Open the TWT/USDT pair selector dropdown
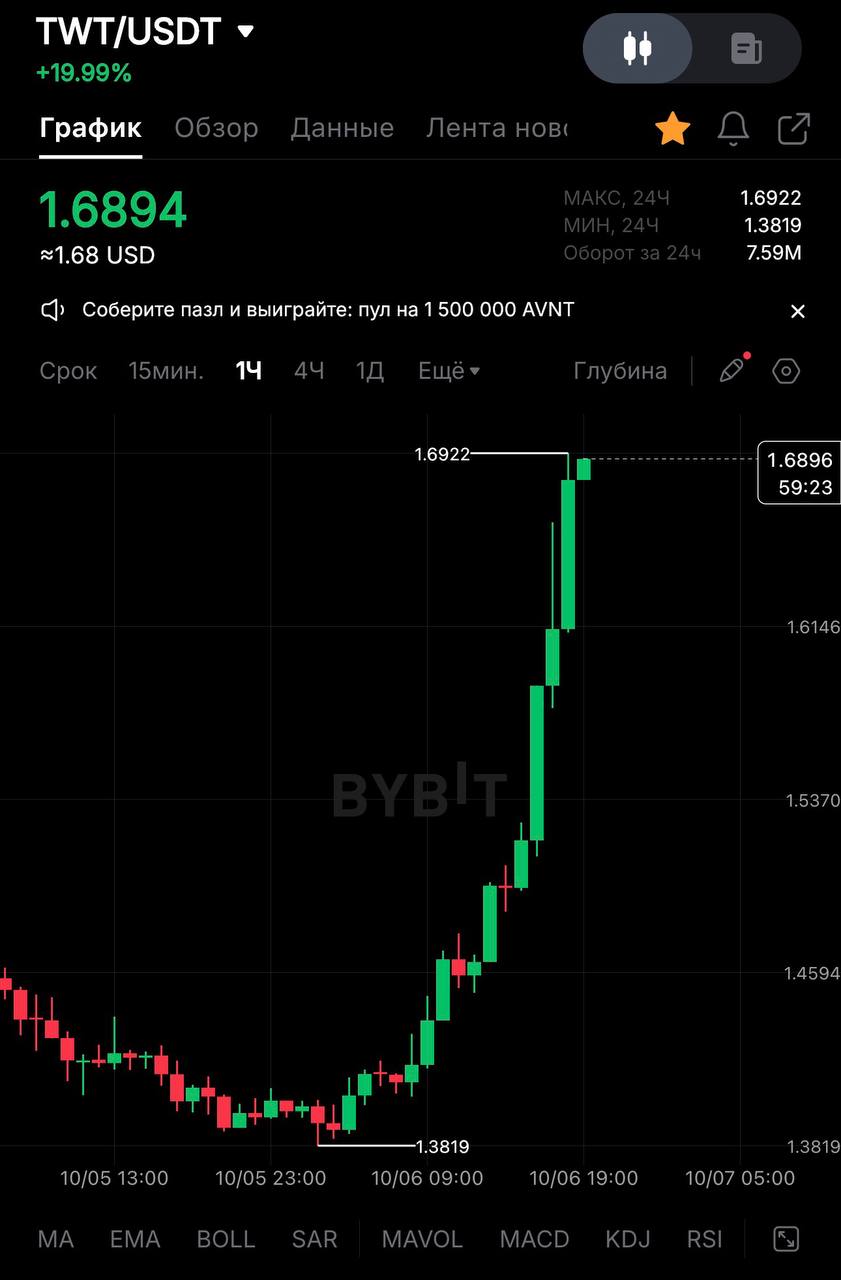Image resolution: width=841 pixels, height=1280 pixels. tap(245, 32)
